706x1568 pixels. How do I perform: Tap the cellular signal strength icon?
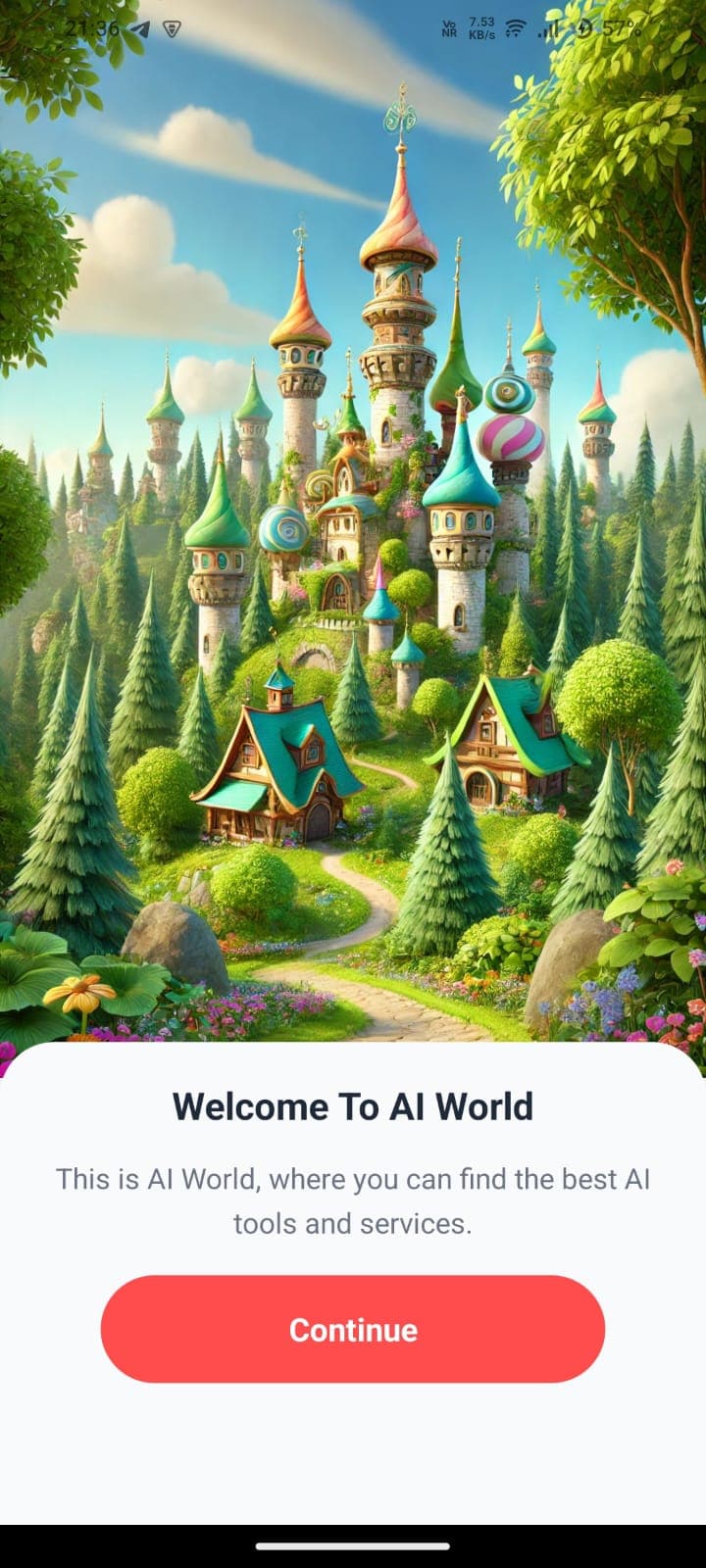click(549, 27)
